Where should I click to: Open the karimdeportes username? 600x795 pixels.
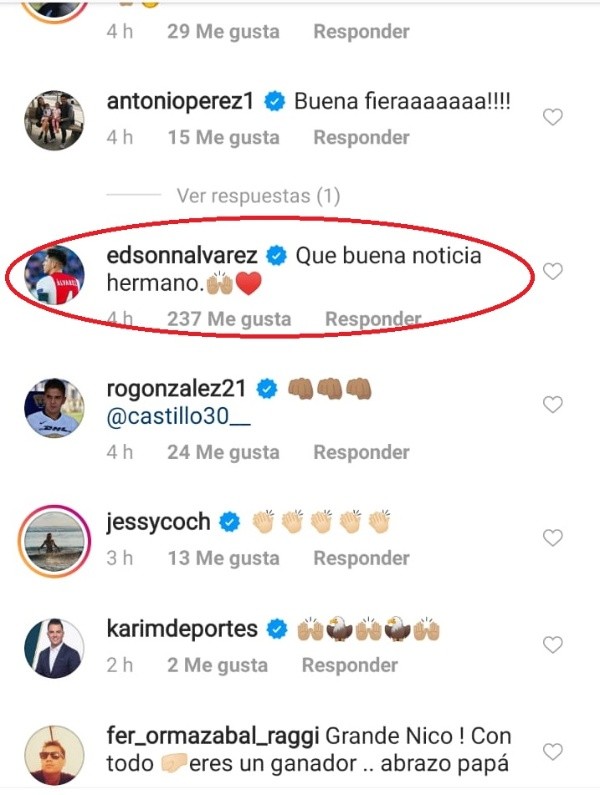(x=181, y=629)
